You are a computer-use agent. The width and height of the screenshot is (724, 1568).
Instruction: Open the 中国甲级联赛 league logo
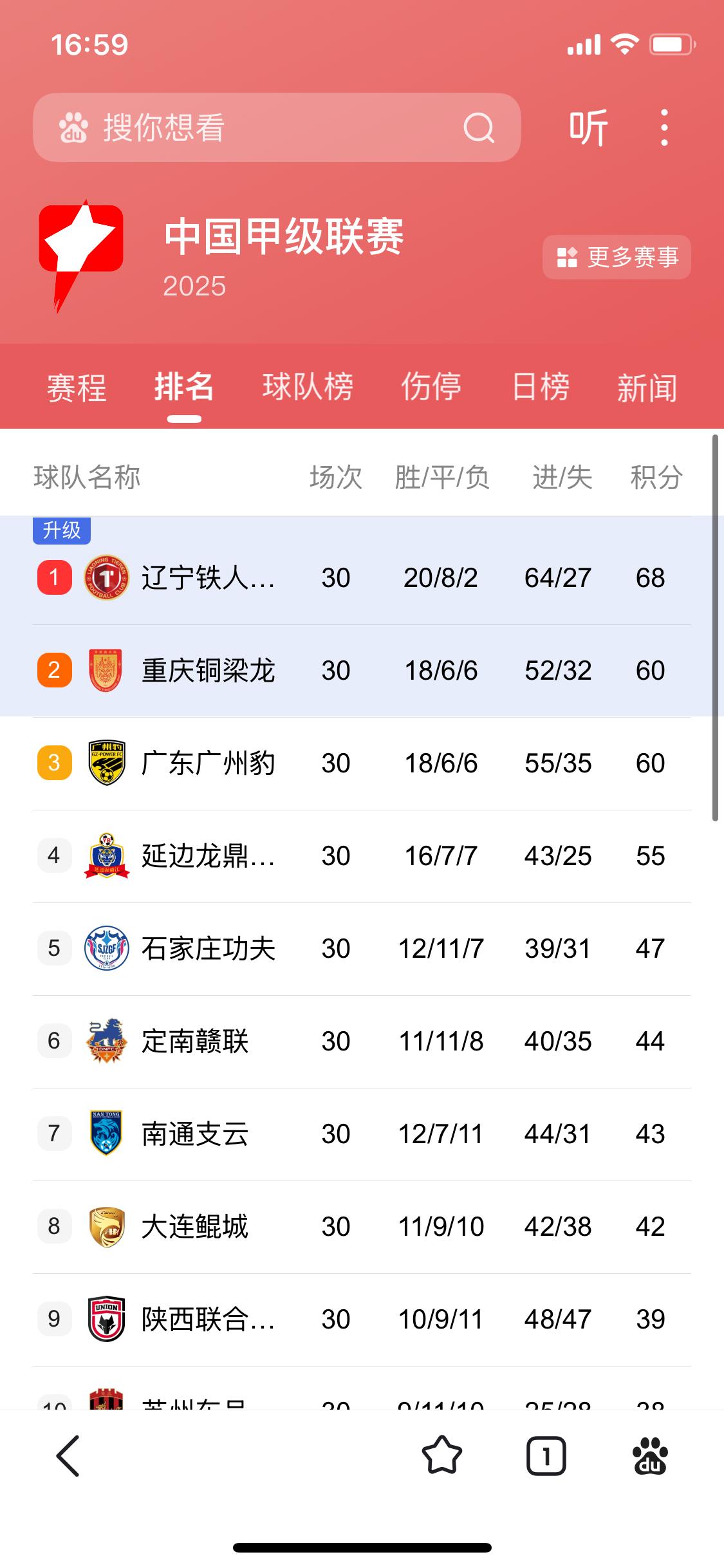80,252
